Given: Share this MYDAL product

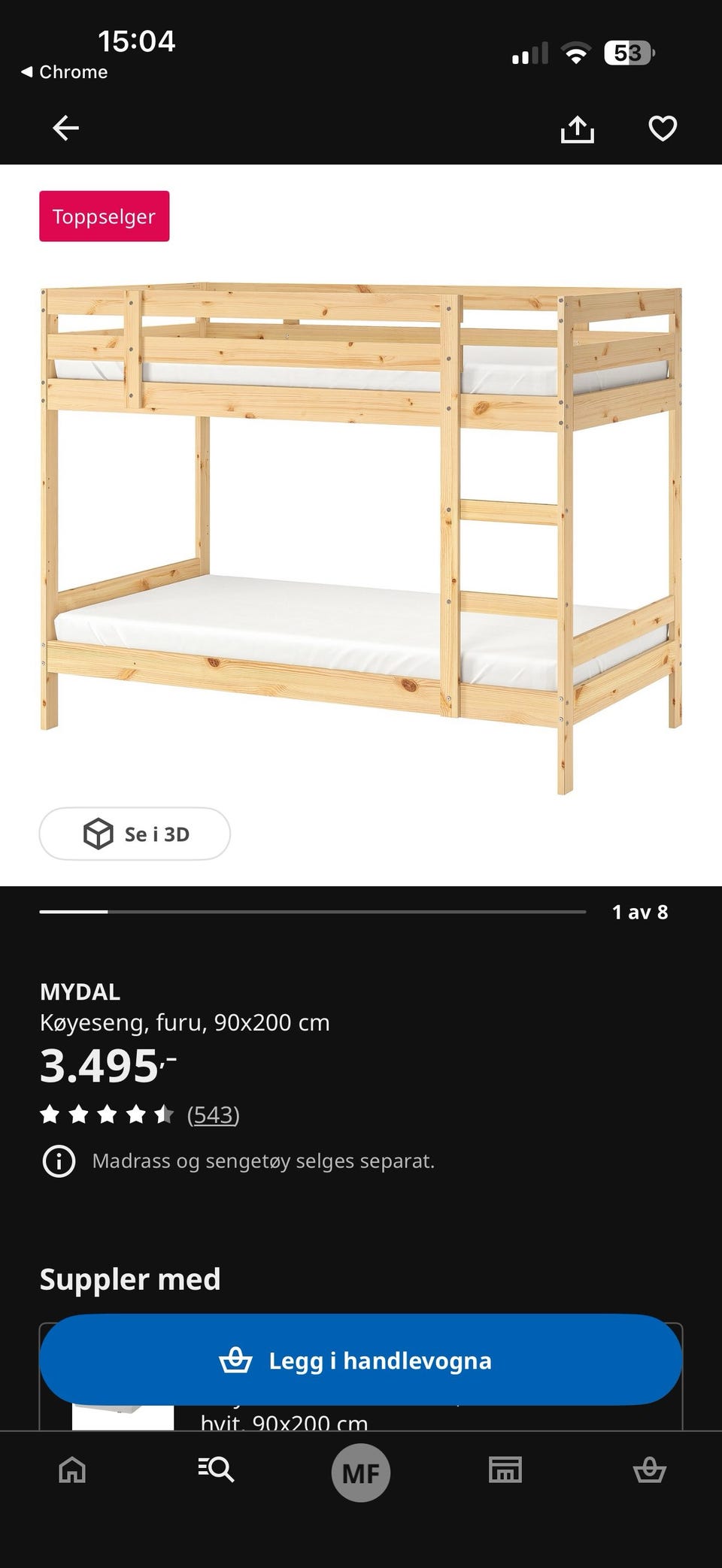Looking at the screenshot, I should [x=578, y=129].
